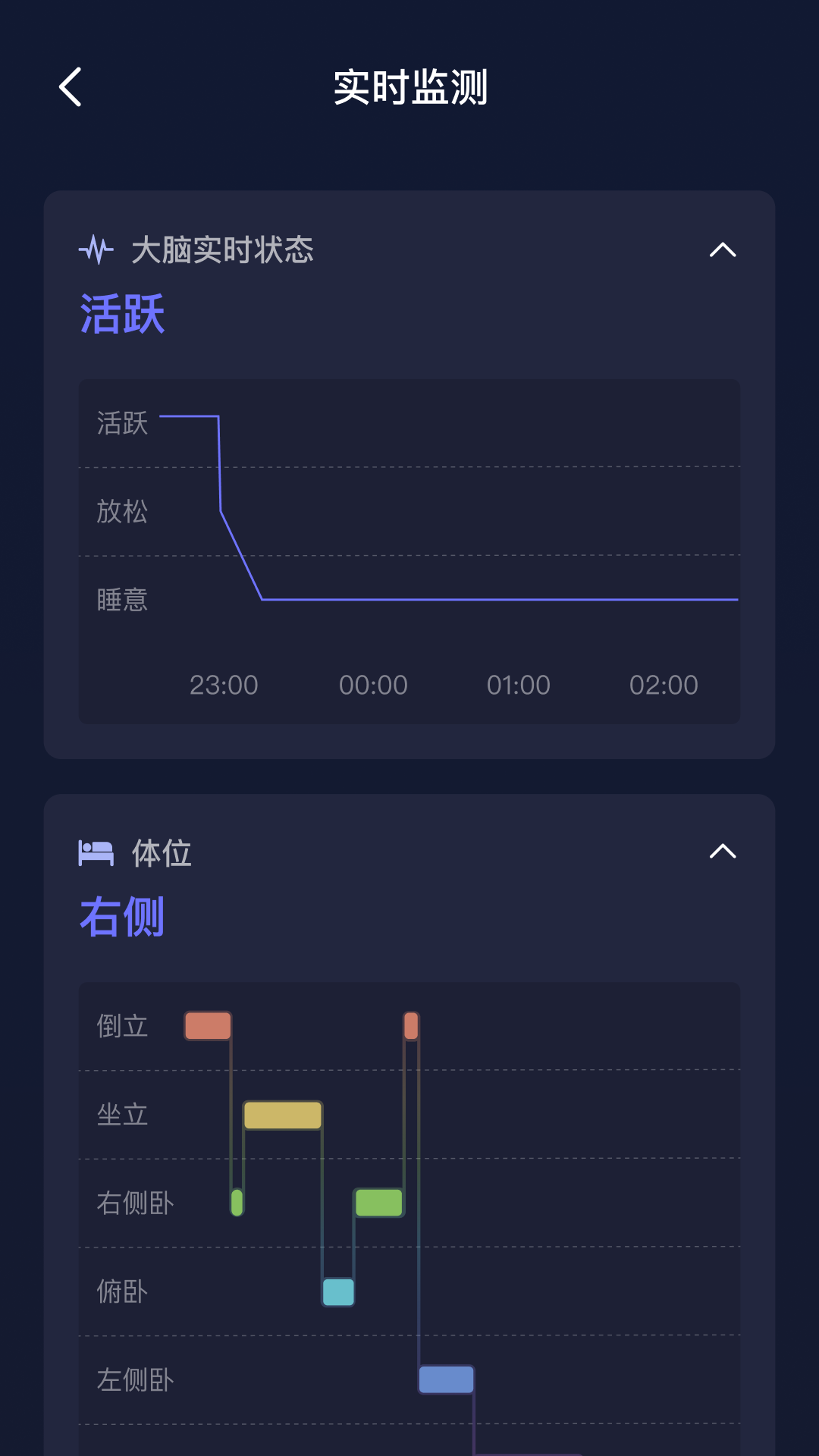
Task: Click the cyan 俯卧 block in the posture chart
Action: click(x=337, y=1293)
